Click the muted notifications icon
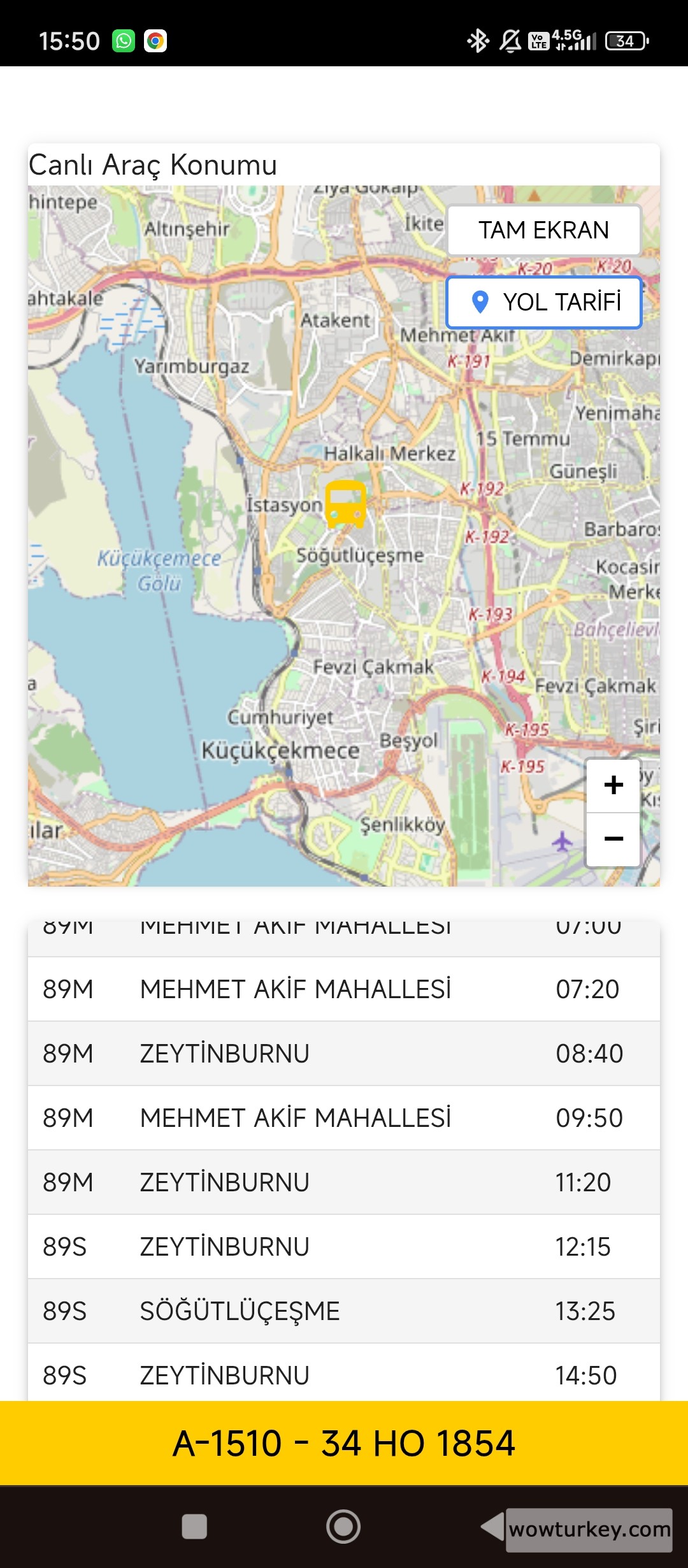Image resolution: width=688 pixels, height=1568 pixels. (509, 40)
